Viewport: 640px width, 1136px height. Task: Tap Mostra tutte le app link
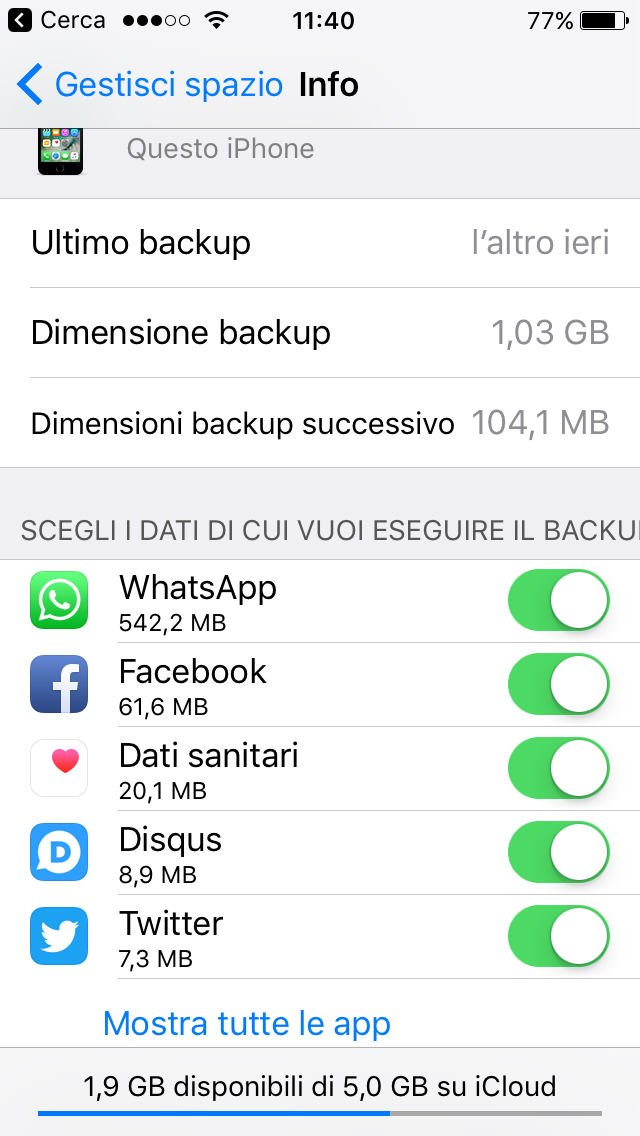(247, 1024)
